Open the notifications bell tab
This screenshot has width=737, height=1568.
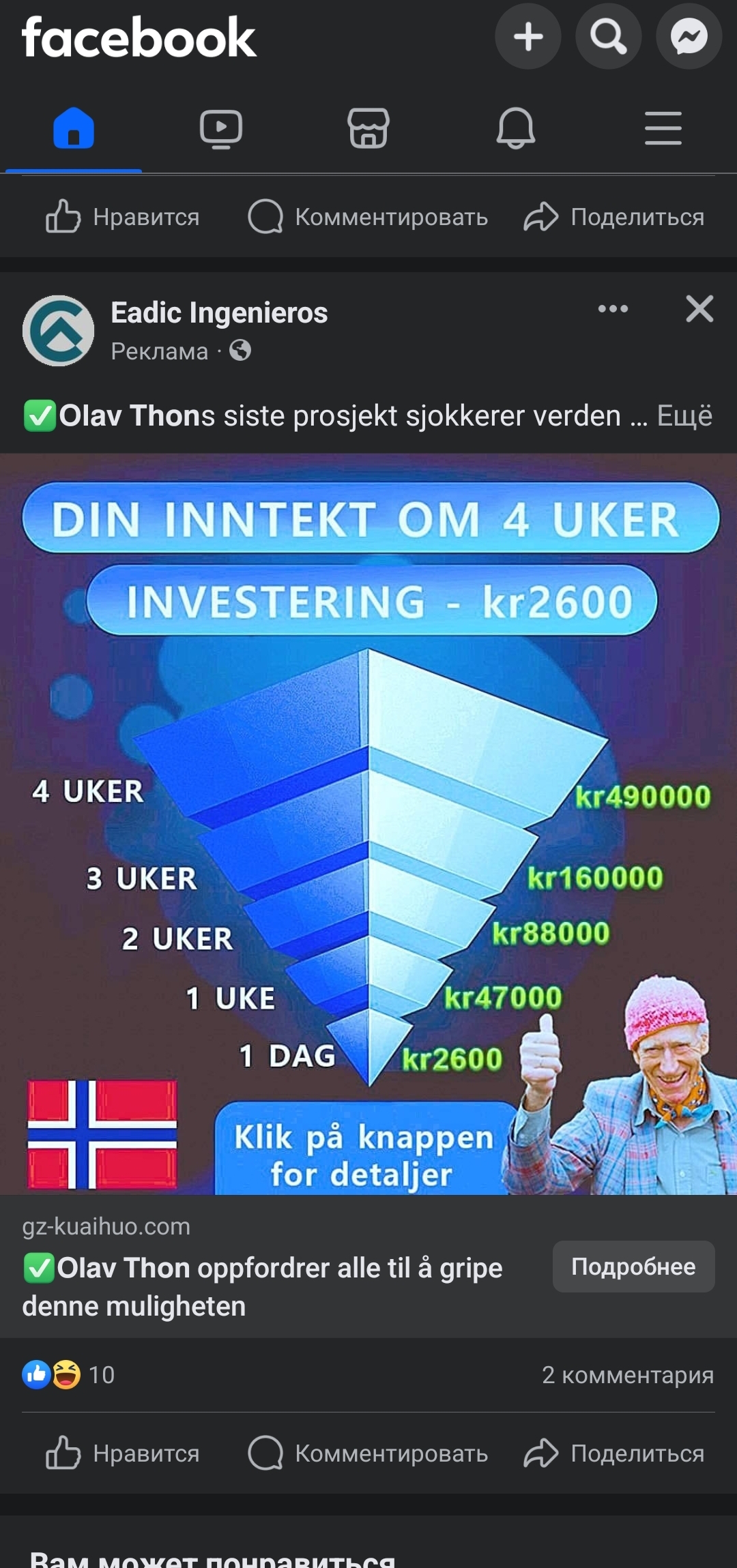click(516, 128)
